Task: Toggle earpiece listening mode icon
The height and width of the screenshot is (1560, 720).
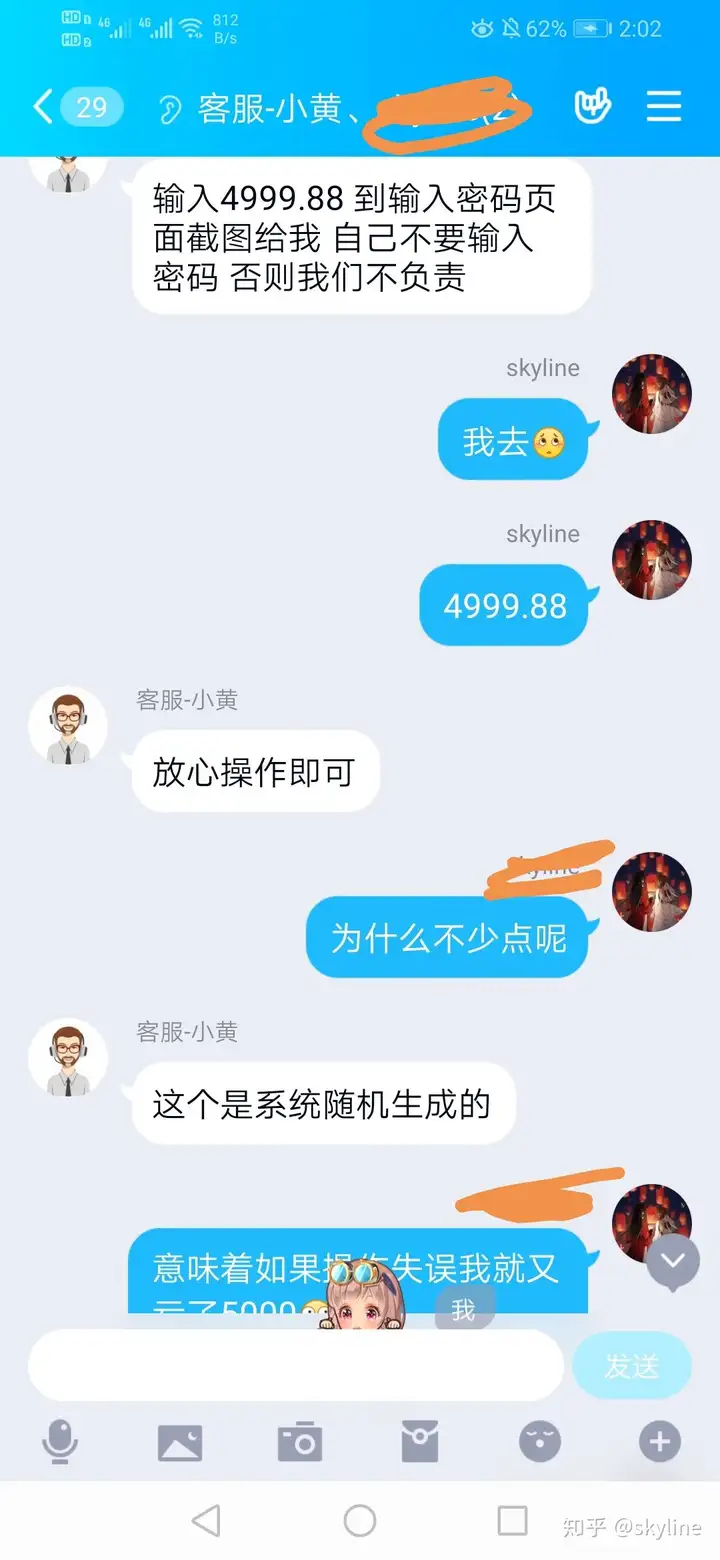Action: tap(170, 109)
